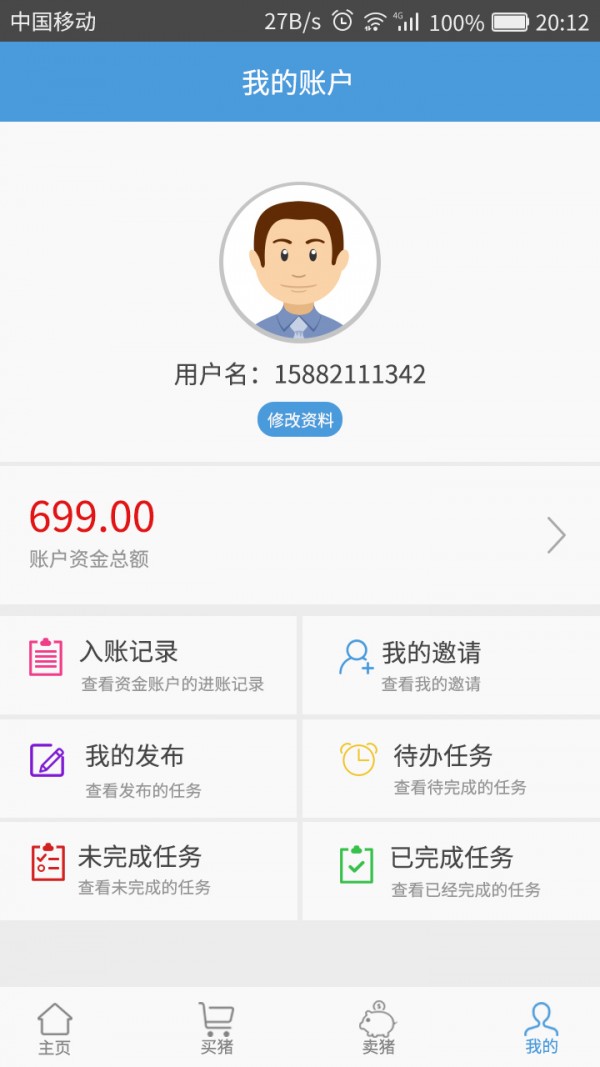The width and height of the screenshot is (600, 1067).
Task: Select the 卖猪 tab
Action: (378, 1028)
